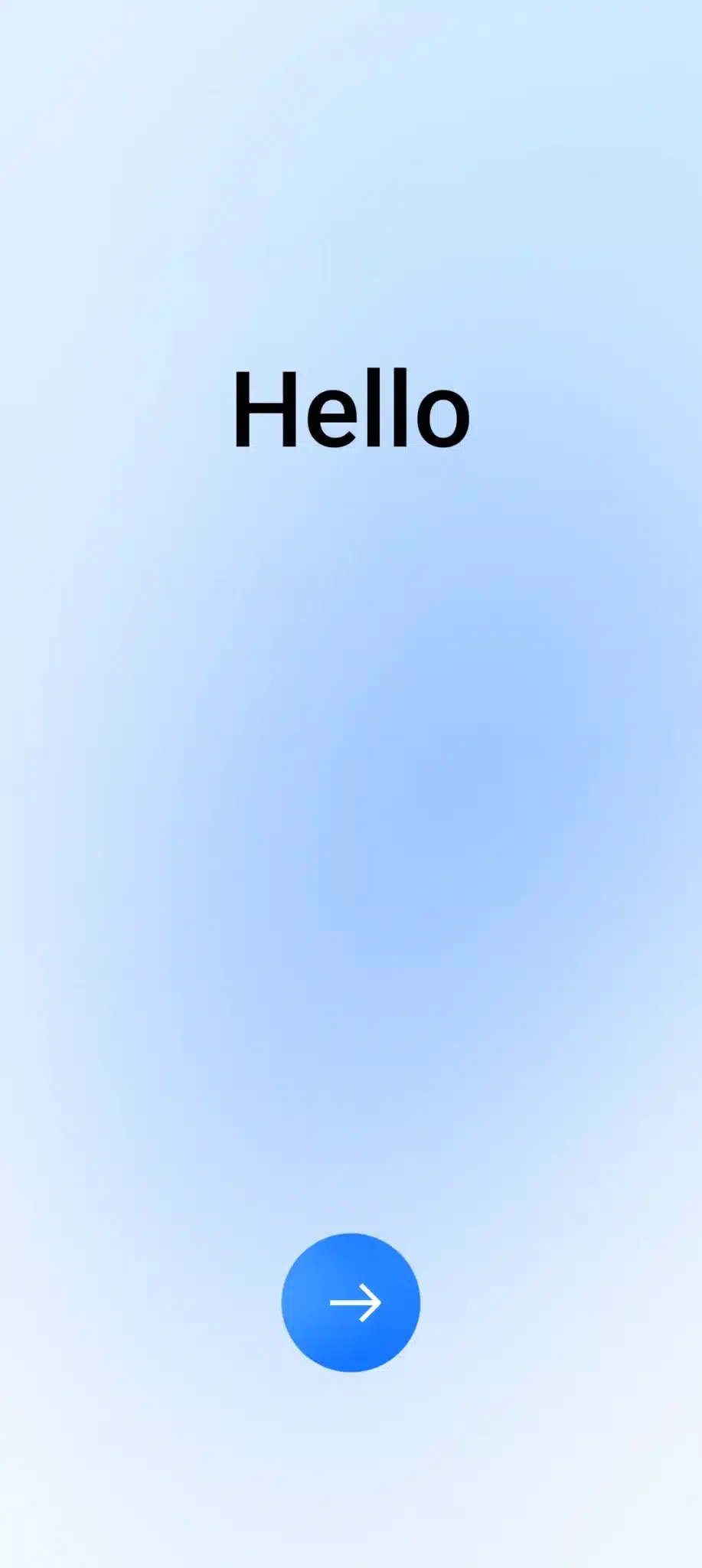Tap the blue arrow button to continue
The height and width of the screenshot is (1568, 702).
pyautogui.click(x=351, y=1302)
